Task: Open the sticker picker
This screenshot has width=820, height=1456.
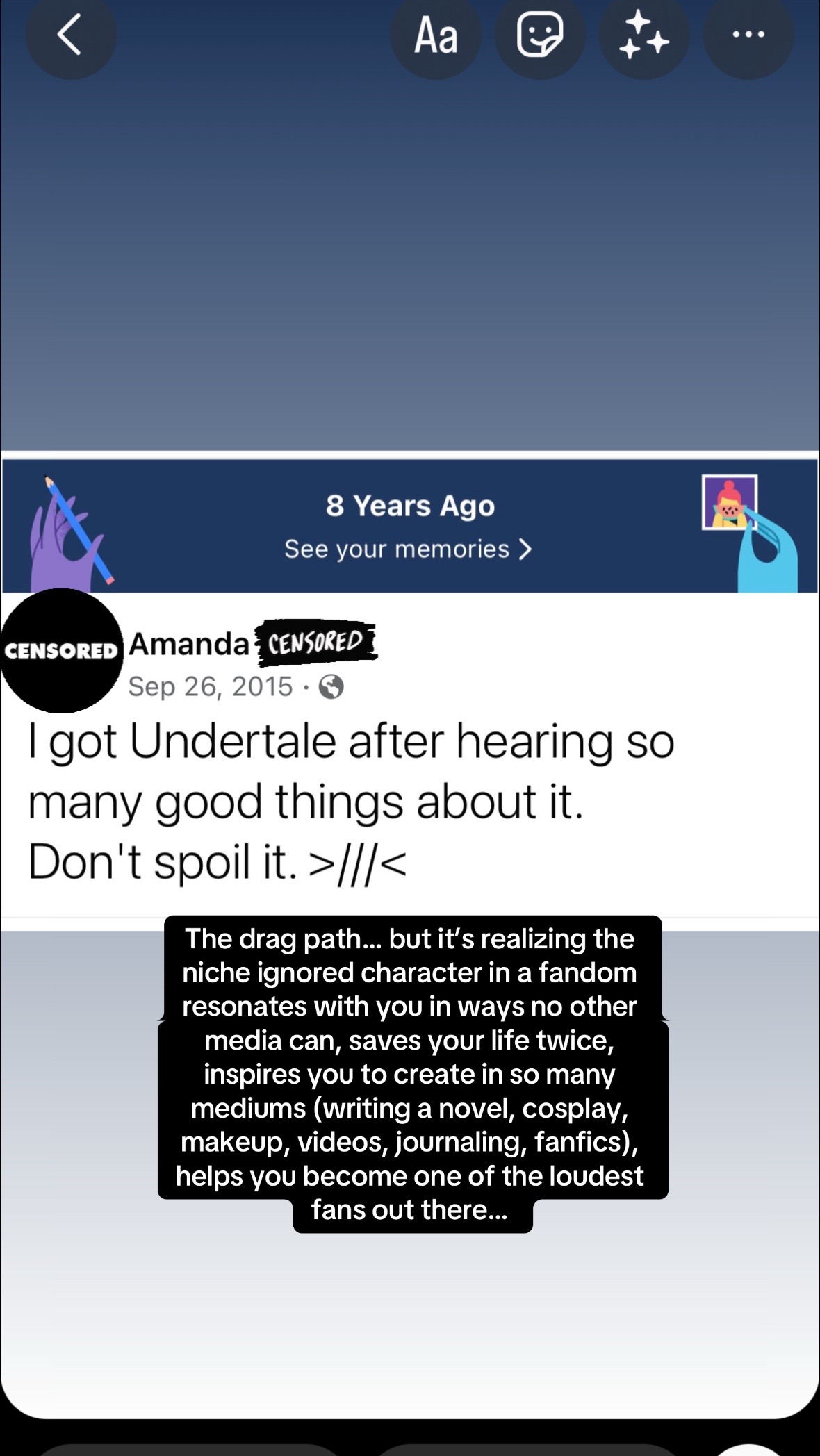Action: pos(540,35)
